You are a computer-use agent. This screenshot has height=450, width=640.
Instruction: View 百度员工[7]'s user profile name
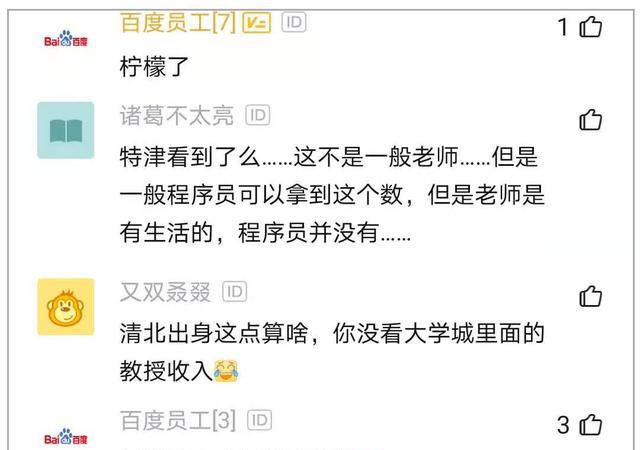tap(178, 22)
